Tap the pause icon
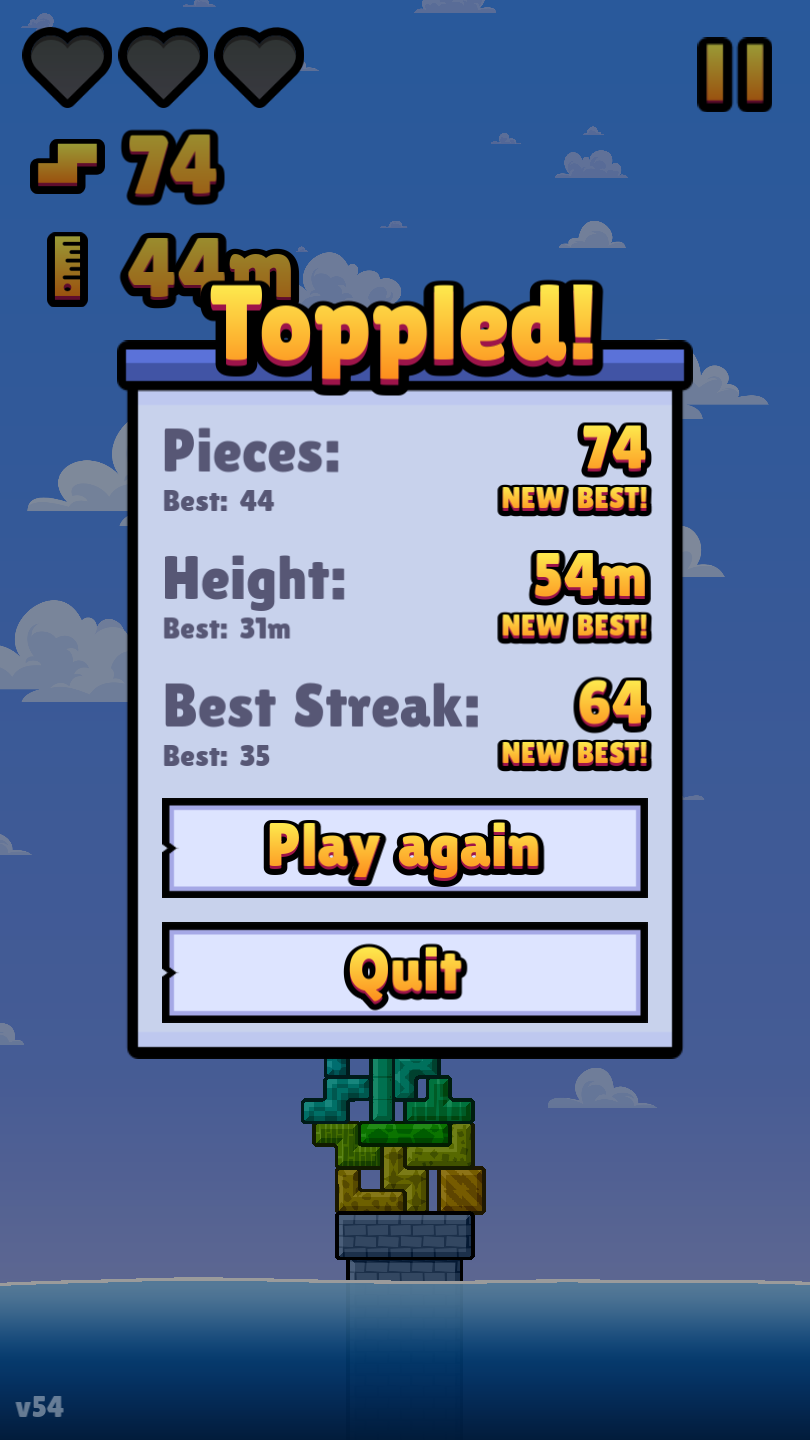 pos(734,74)
